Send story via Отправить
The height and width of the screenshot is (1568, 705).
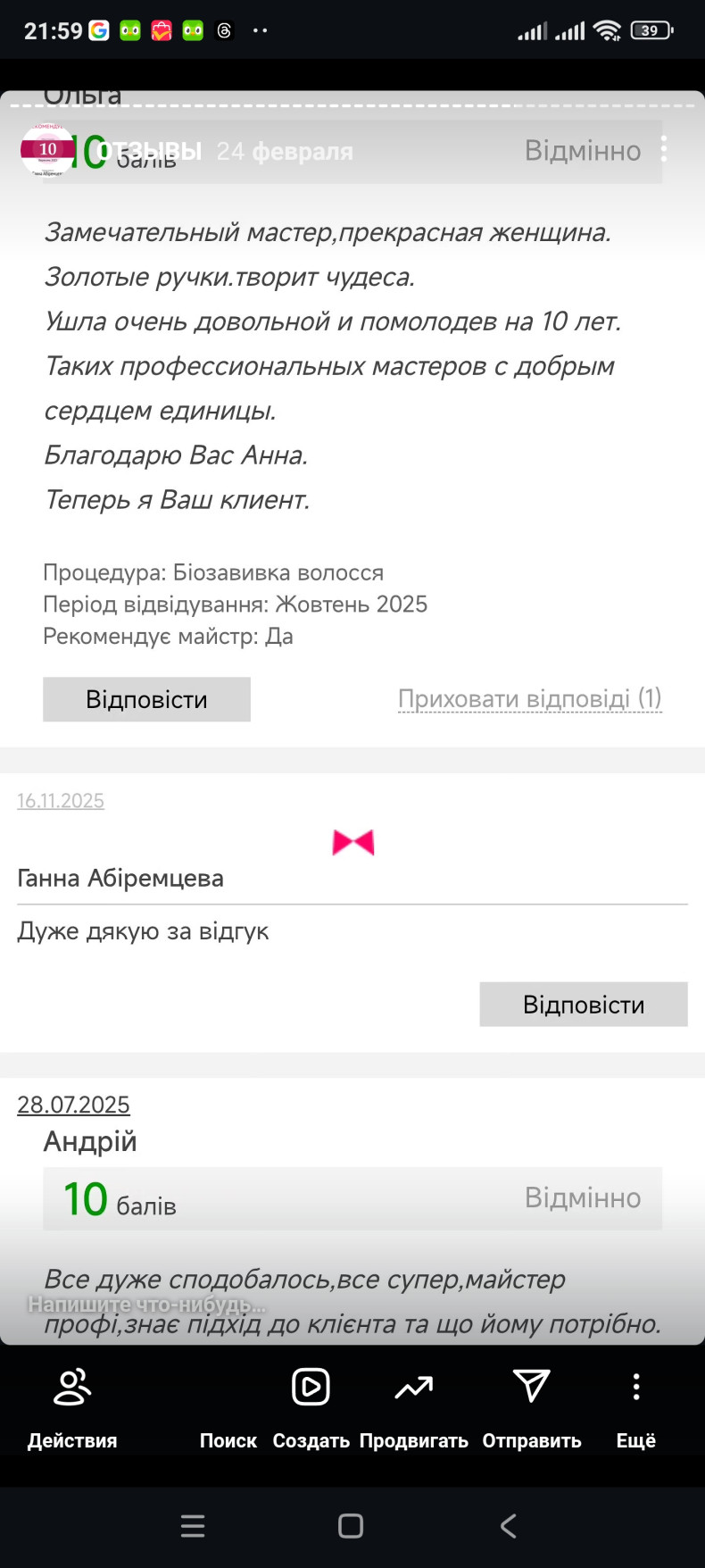(532, 1405)
